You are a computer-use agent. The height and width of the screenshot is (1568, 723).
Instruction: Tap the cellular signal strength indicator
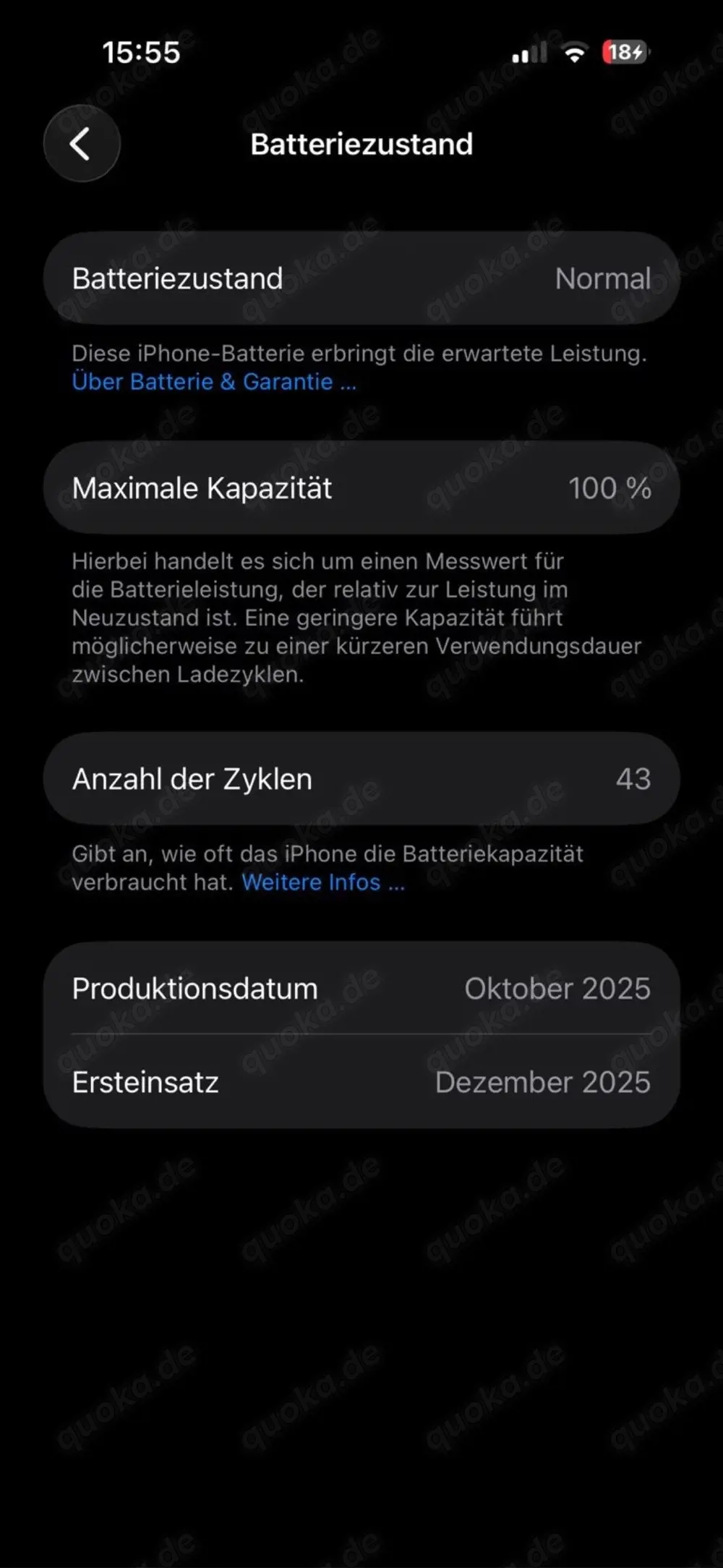pos(529,54)
